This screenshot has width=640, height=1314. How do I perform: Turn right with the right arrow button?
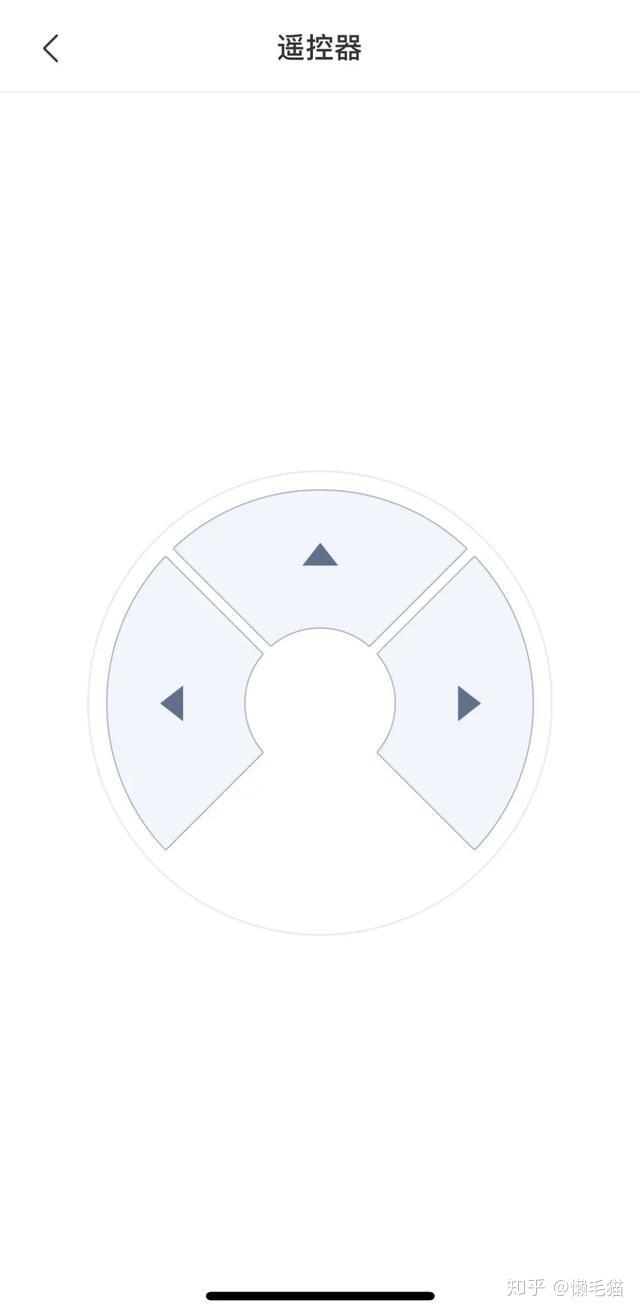click(466, 703)
